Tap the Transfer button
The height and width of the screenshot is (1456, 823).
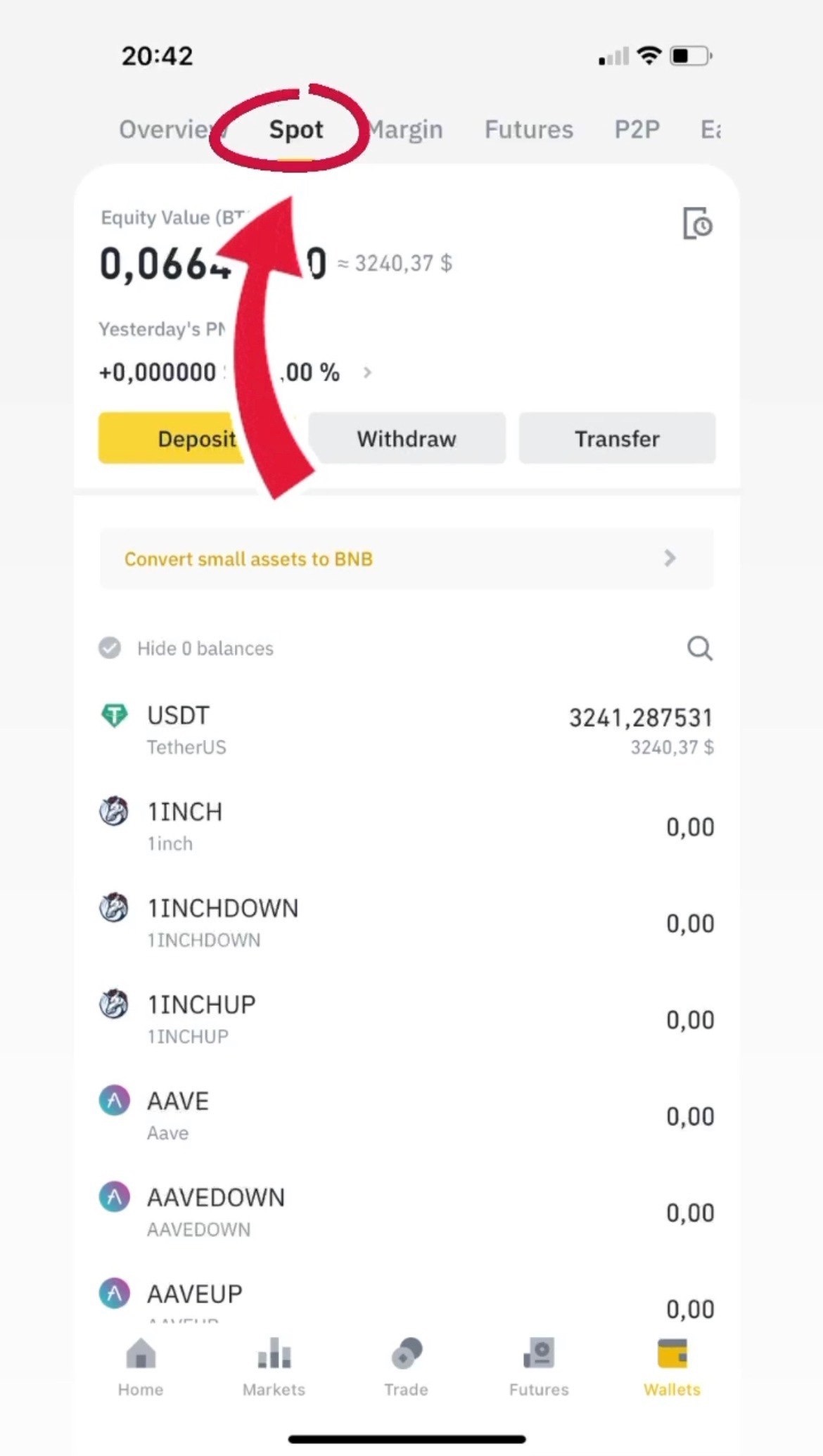point(617,438)
